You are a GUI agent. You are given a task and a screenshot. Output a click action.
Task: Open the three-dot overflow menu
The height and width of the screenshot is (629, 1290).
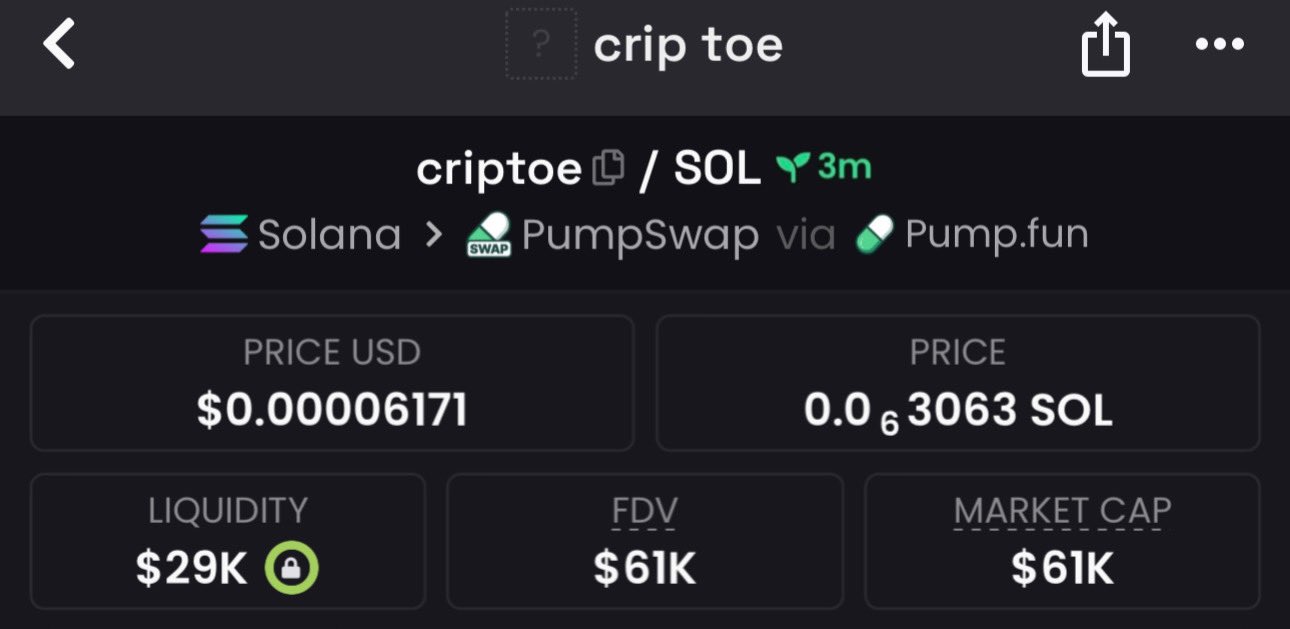click(x=1219, y=45)
